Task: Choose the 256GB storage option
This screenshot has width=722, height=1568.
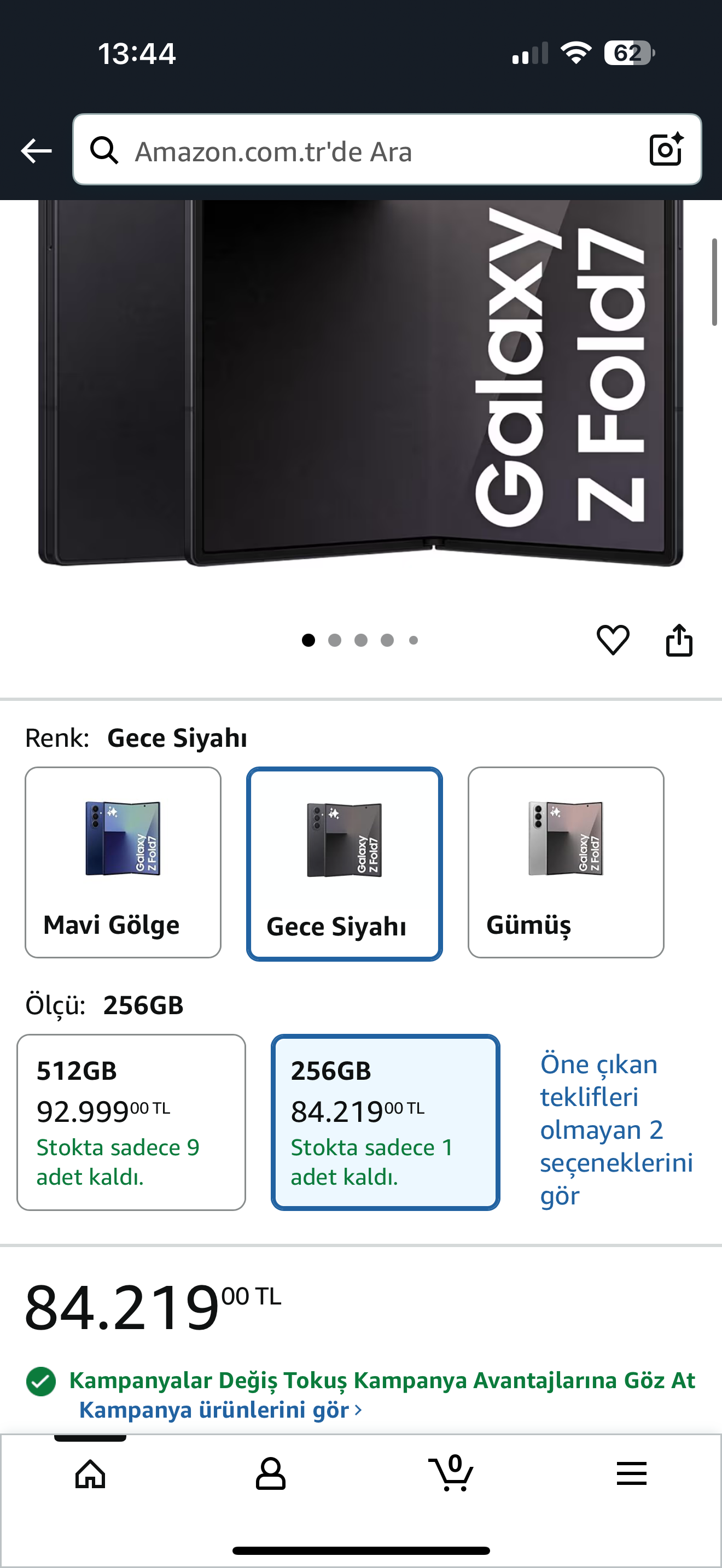Action: 386,1122
